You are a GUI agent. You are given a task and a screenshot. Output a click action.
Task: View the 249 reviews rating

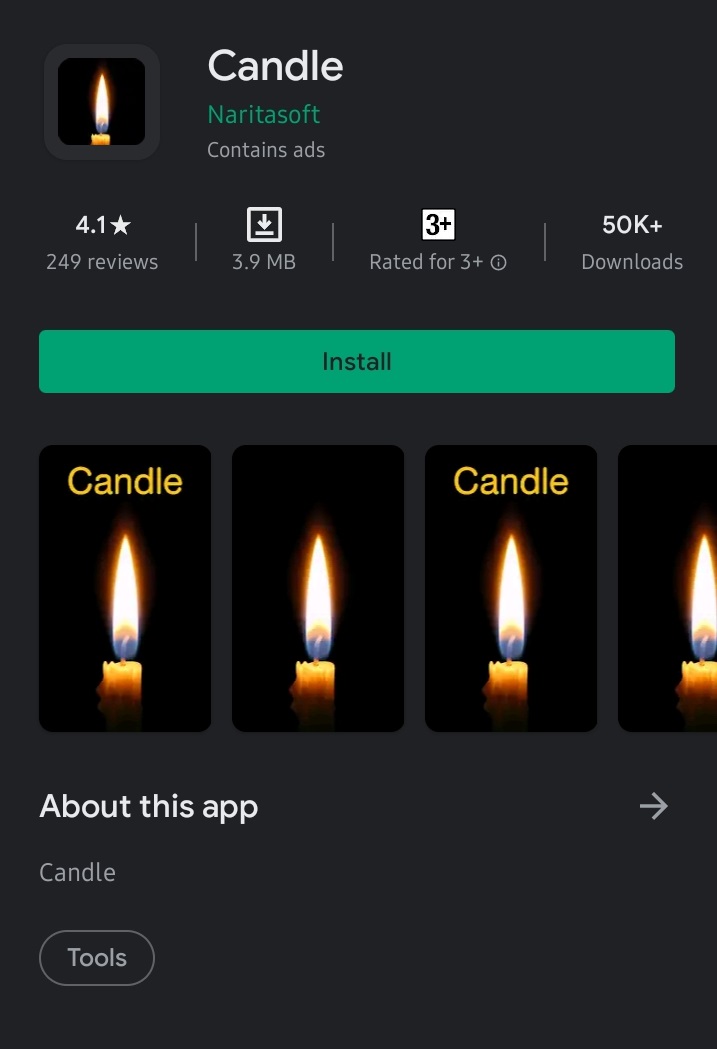[x=102, y=242]
